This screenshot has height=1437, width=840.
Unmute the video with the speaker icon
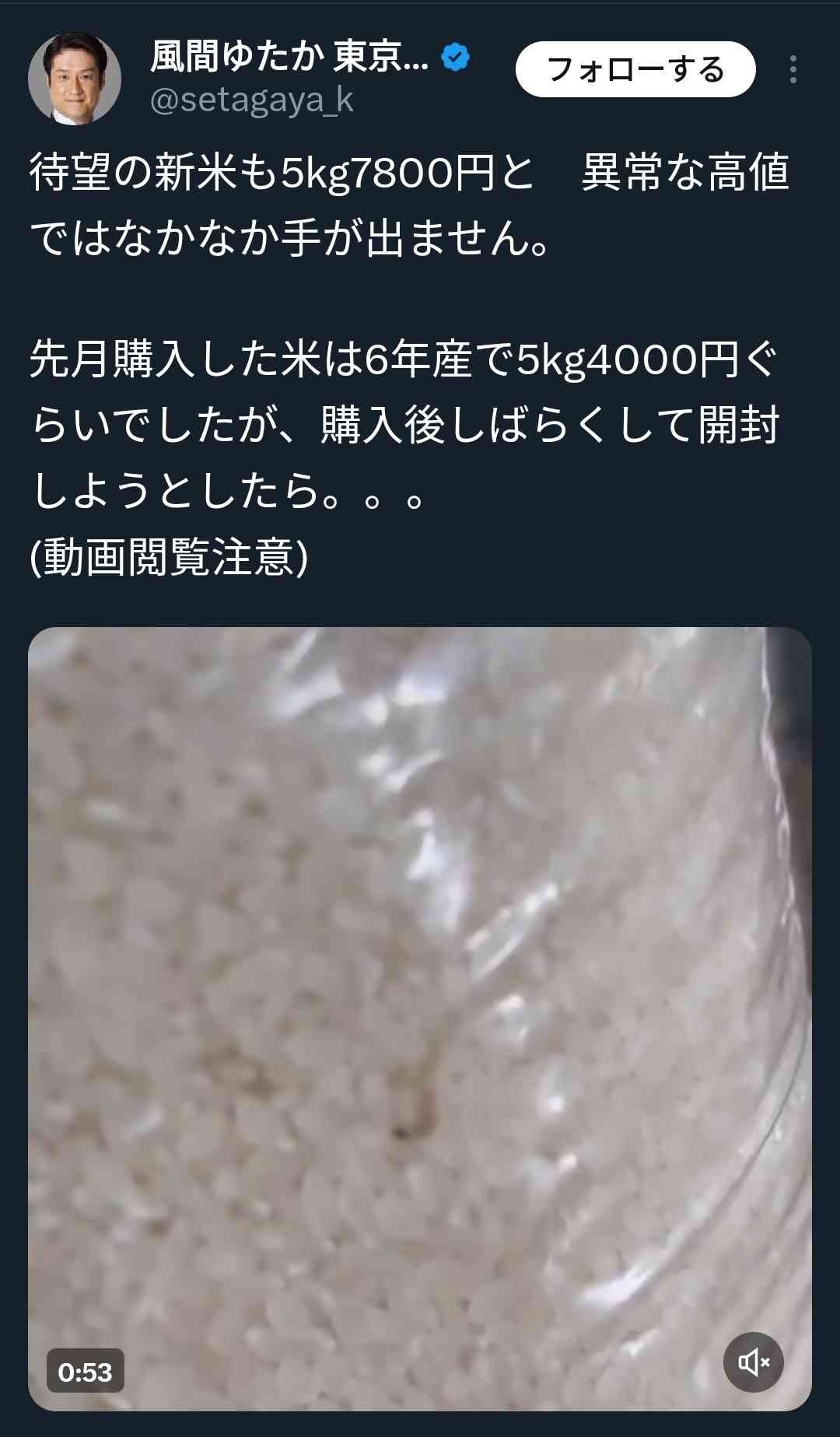click(753, 1362)
